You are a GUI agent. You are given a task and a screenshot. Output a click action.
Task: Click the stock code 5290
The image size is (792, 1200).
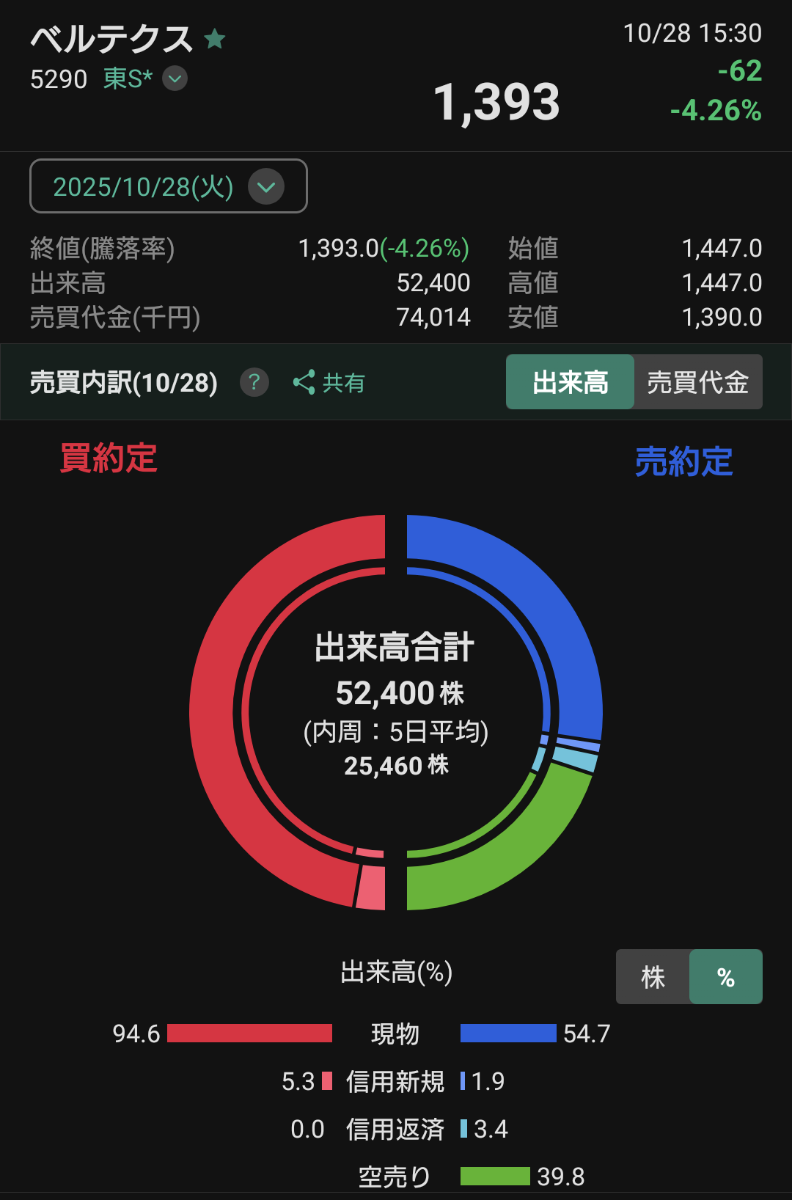tap(58, 80)
